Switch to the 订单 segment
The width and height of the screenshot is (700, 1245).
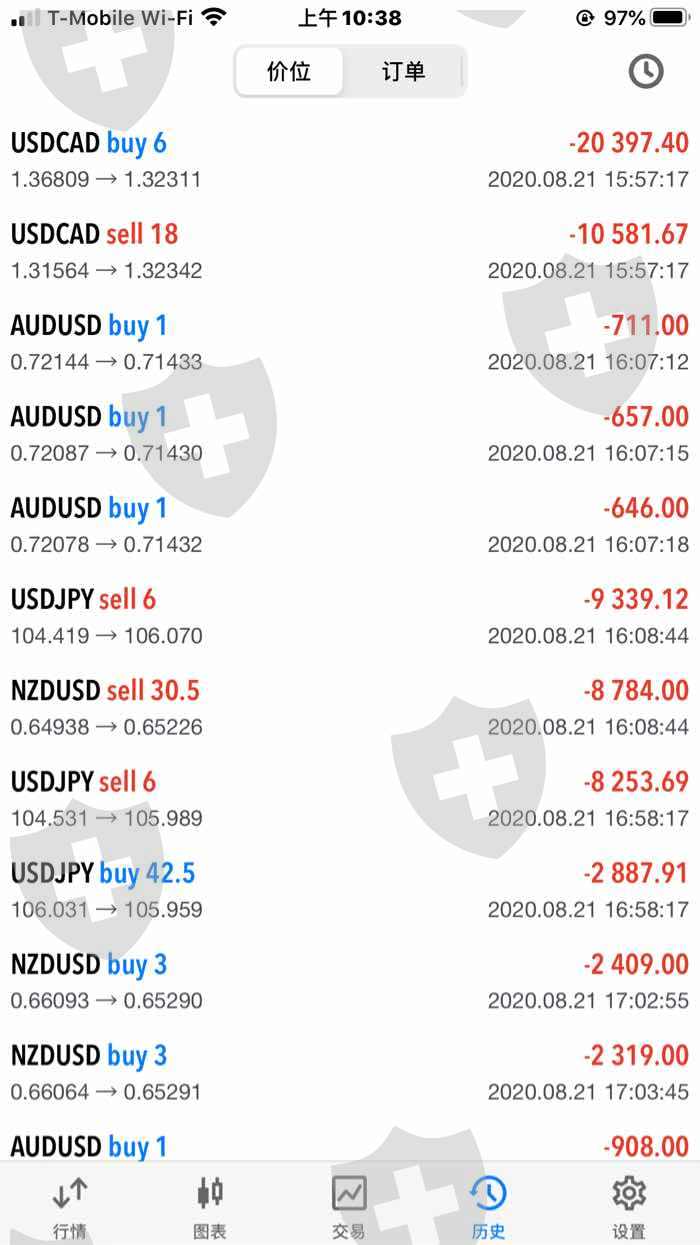pyautogui.click(x=403, y=72)
